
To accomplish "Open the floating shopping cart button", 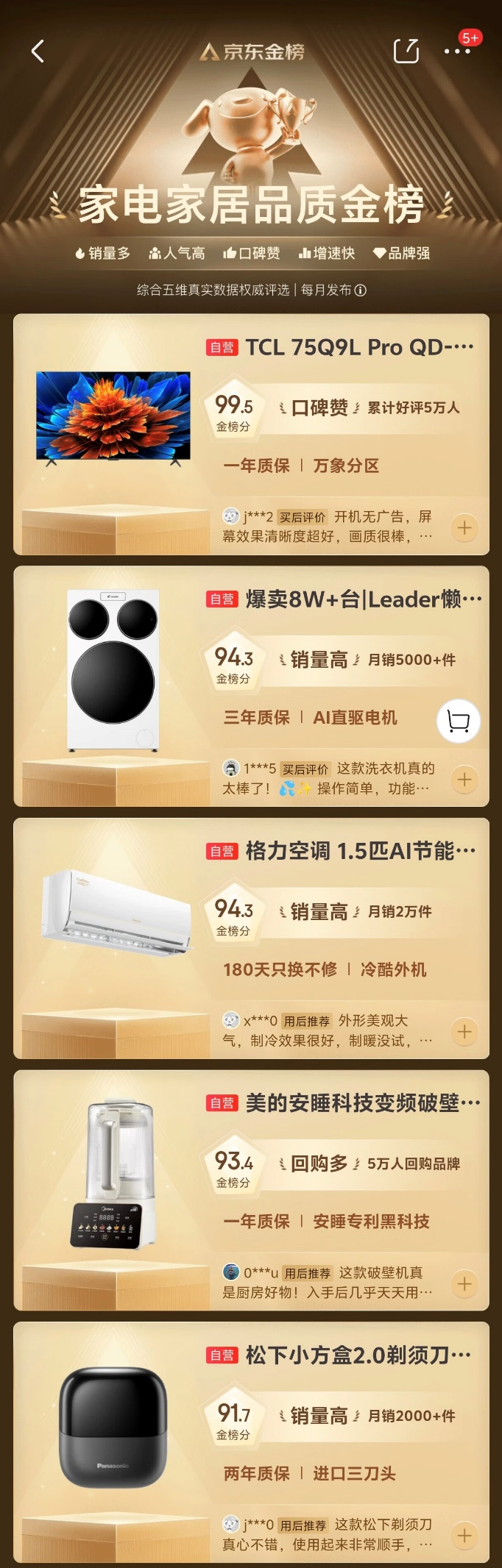I will click(x=458, y=721).
